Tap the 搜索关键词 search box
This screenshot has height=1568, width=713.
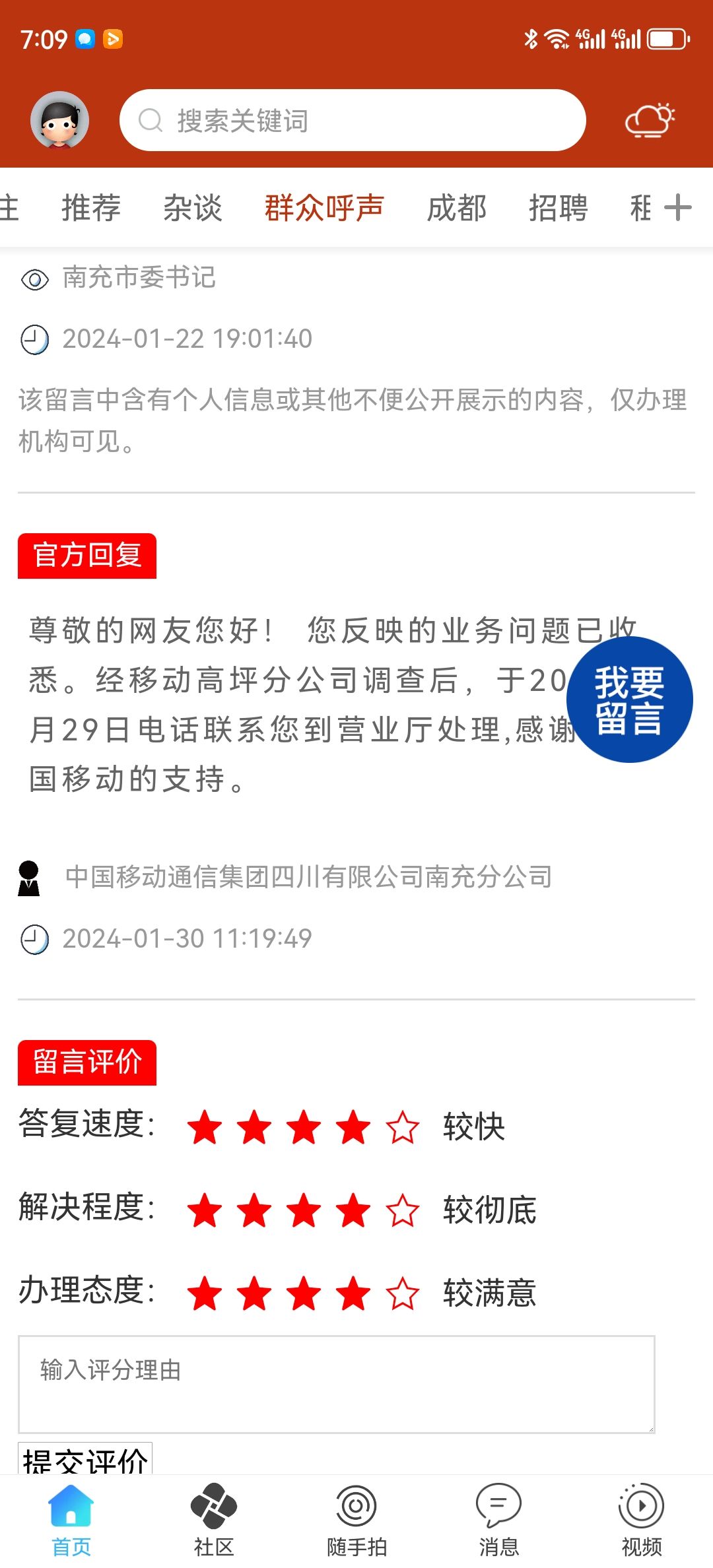(x=353, y=120)
